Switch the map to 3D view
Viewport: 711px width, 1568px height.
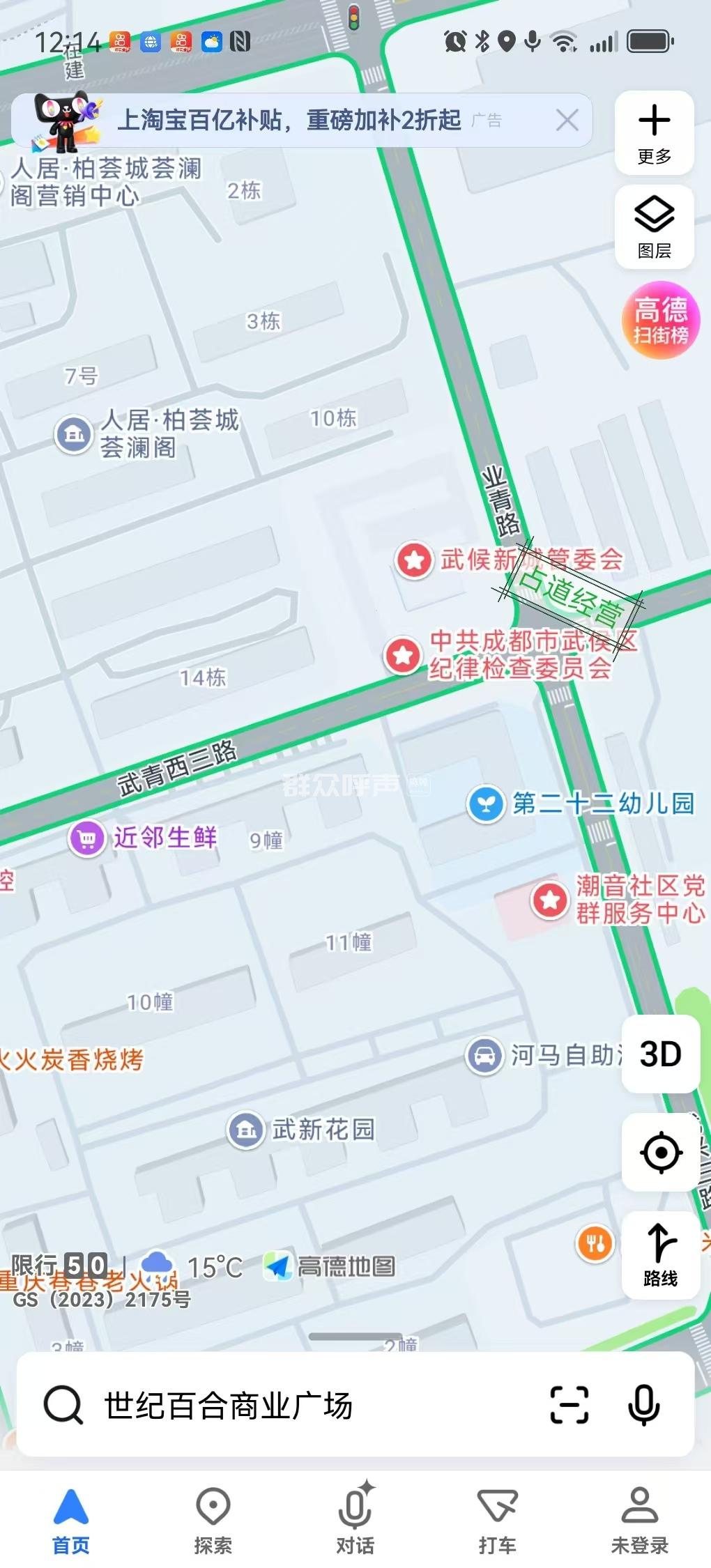coord(660,1054)
